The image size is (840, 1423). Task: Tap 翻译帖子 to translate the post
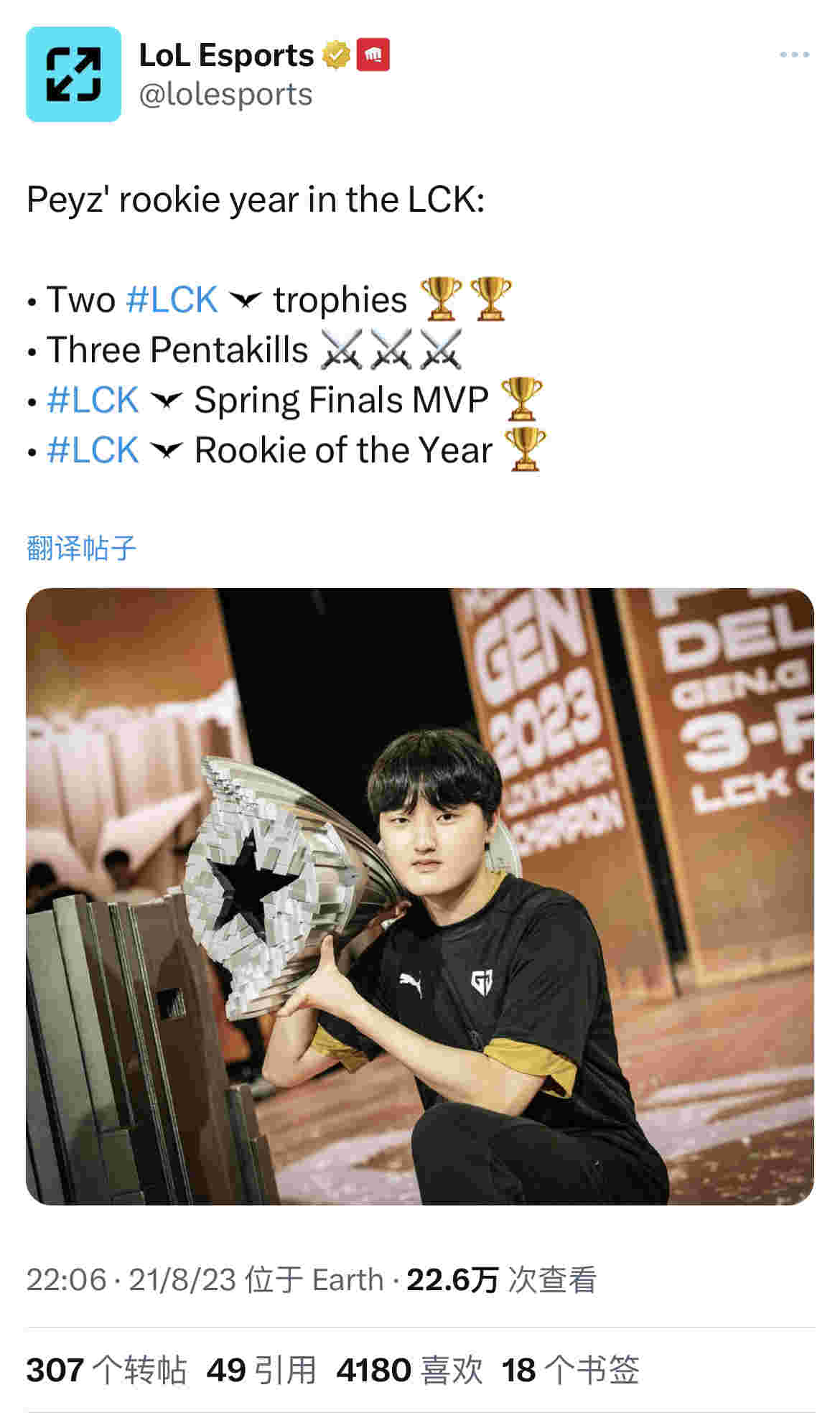point(81,548)
